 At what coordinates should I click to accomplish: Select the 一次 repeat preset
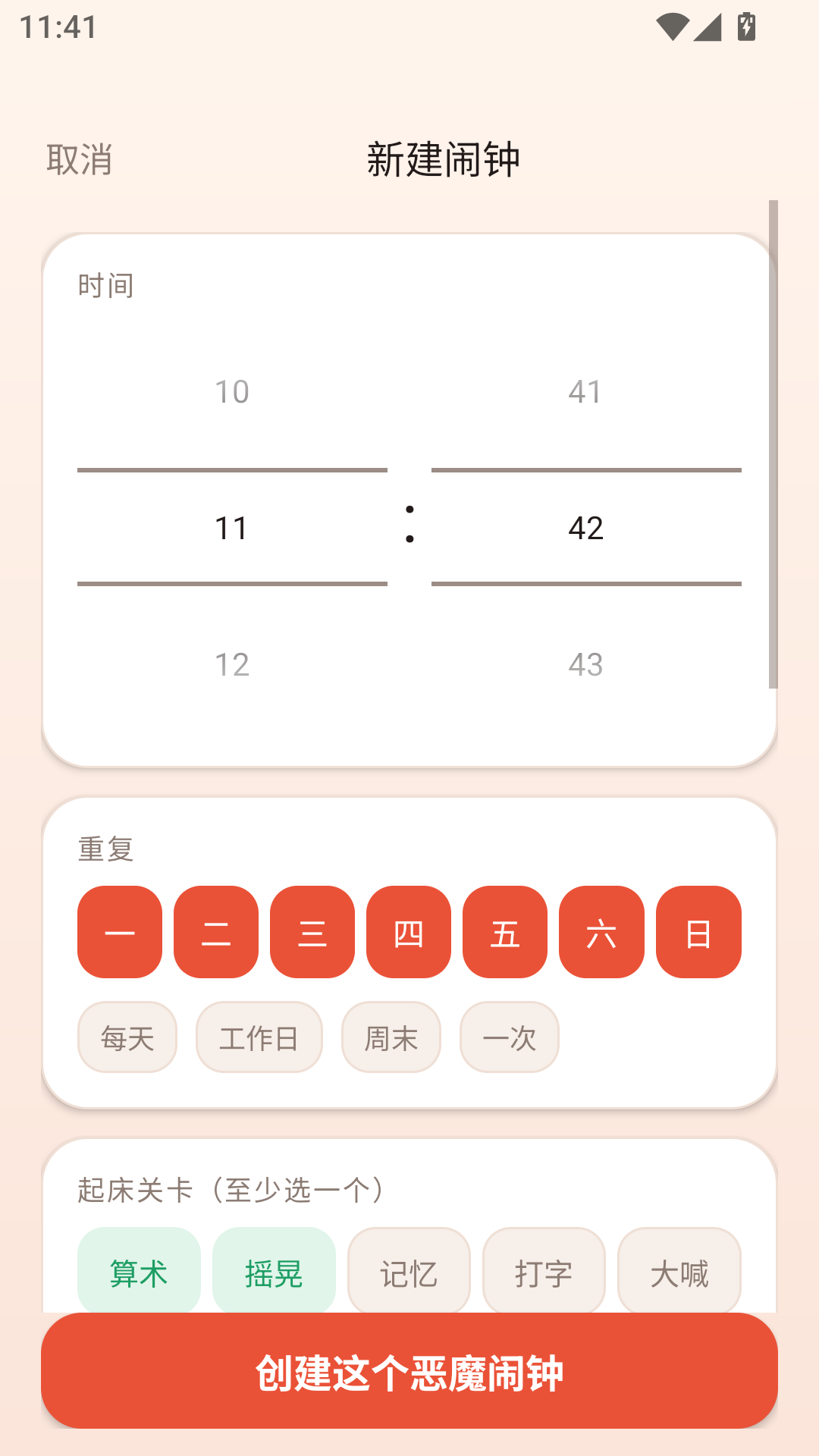click(x=510, y=1037)
